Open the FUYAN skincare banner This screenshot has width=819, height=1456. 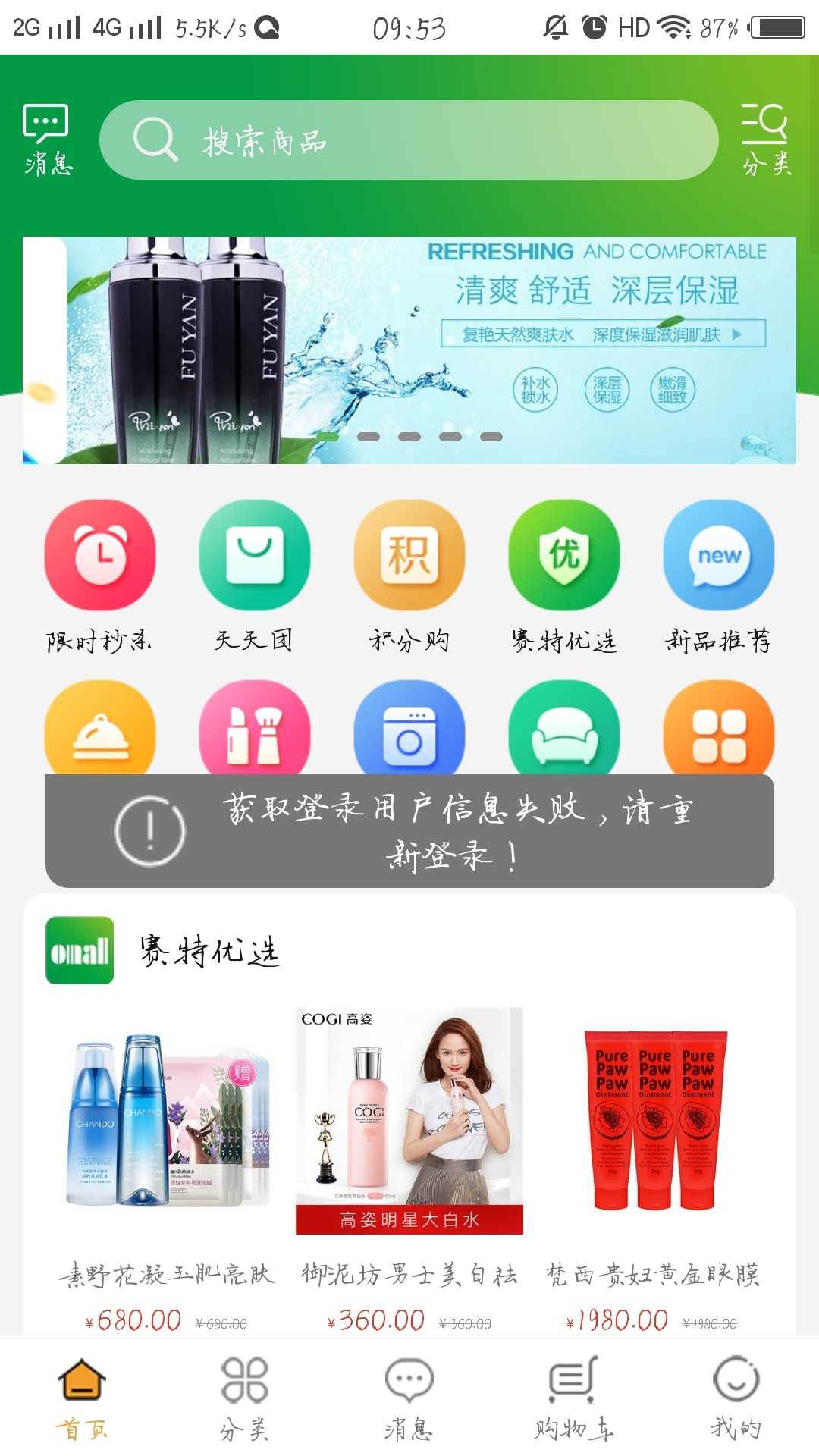point(409,350)
